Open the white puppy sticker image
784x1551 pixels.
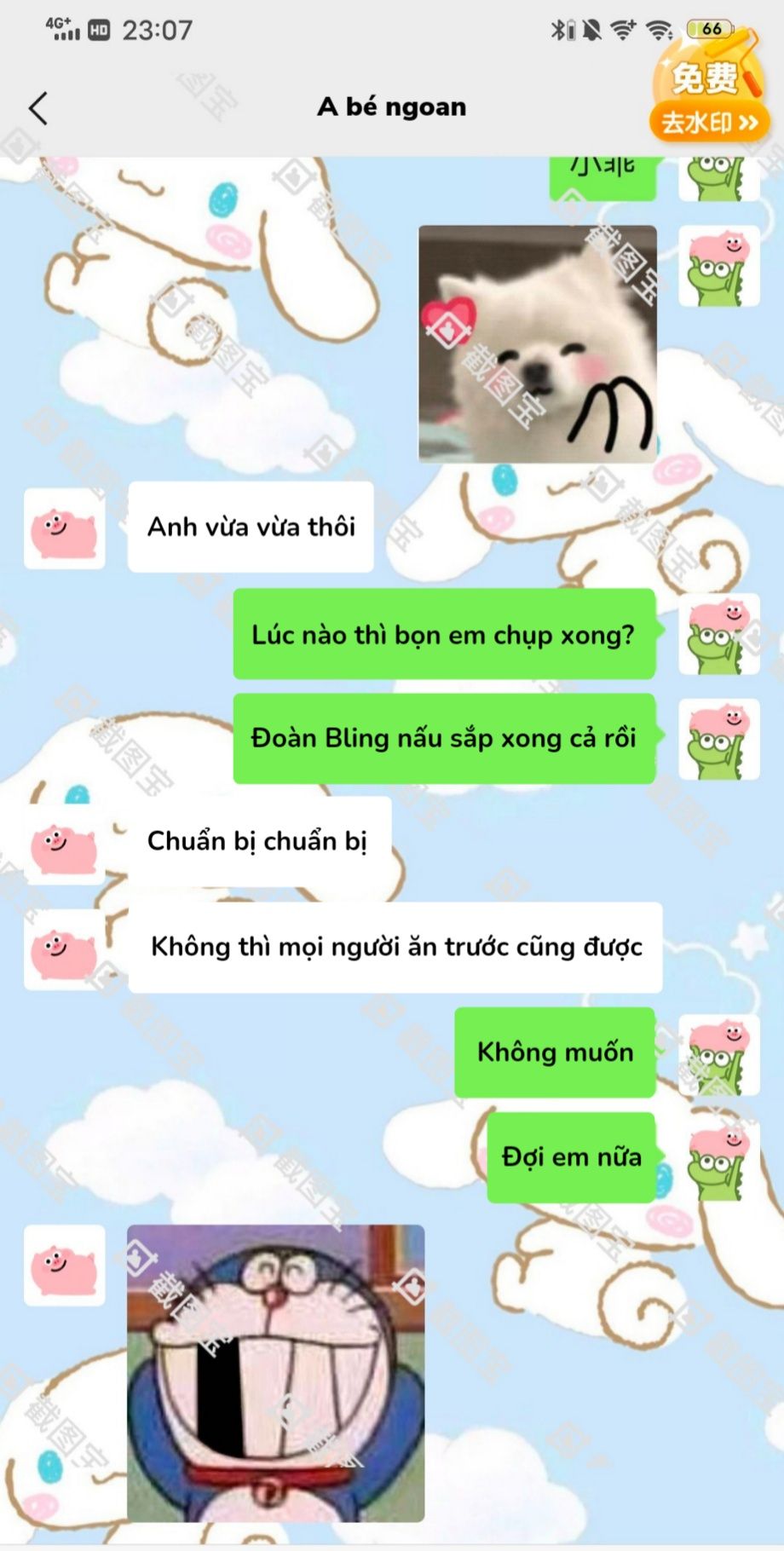537,344
